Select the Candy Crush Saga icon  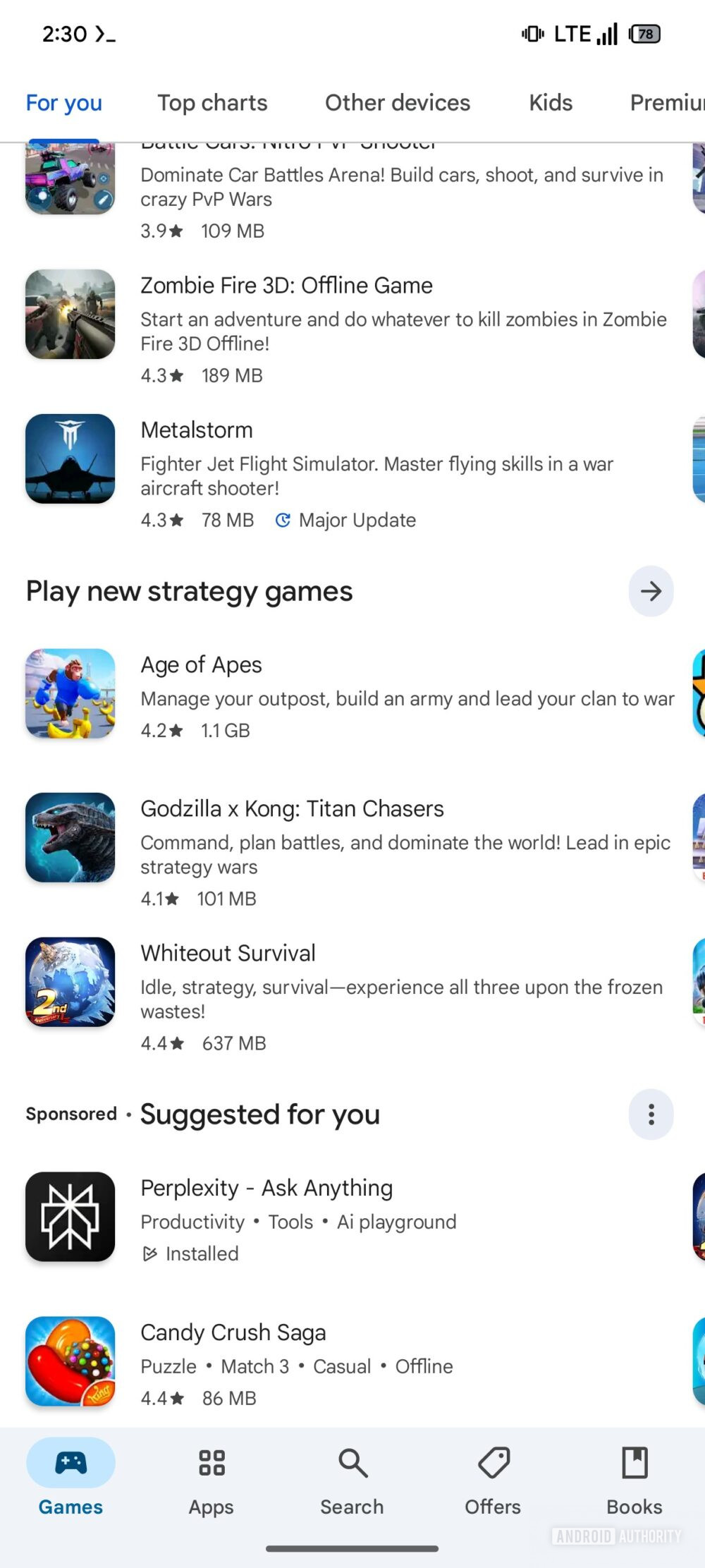70,1361
